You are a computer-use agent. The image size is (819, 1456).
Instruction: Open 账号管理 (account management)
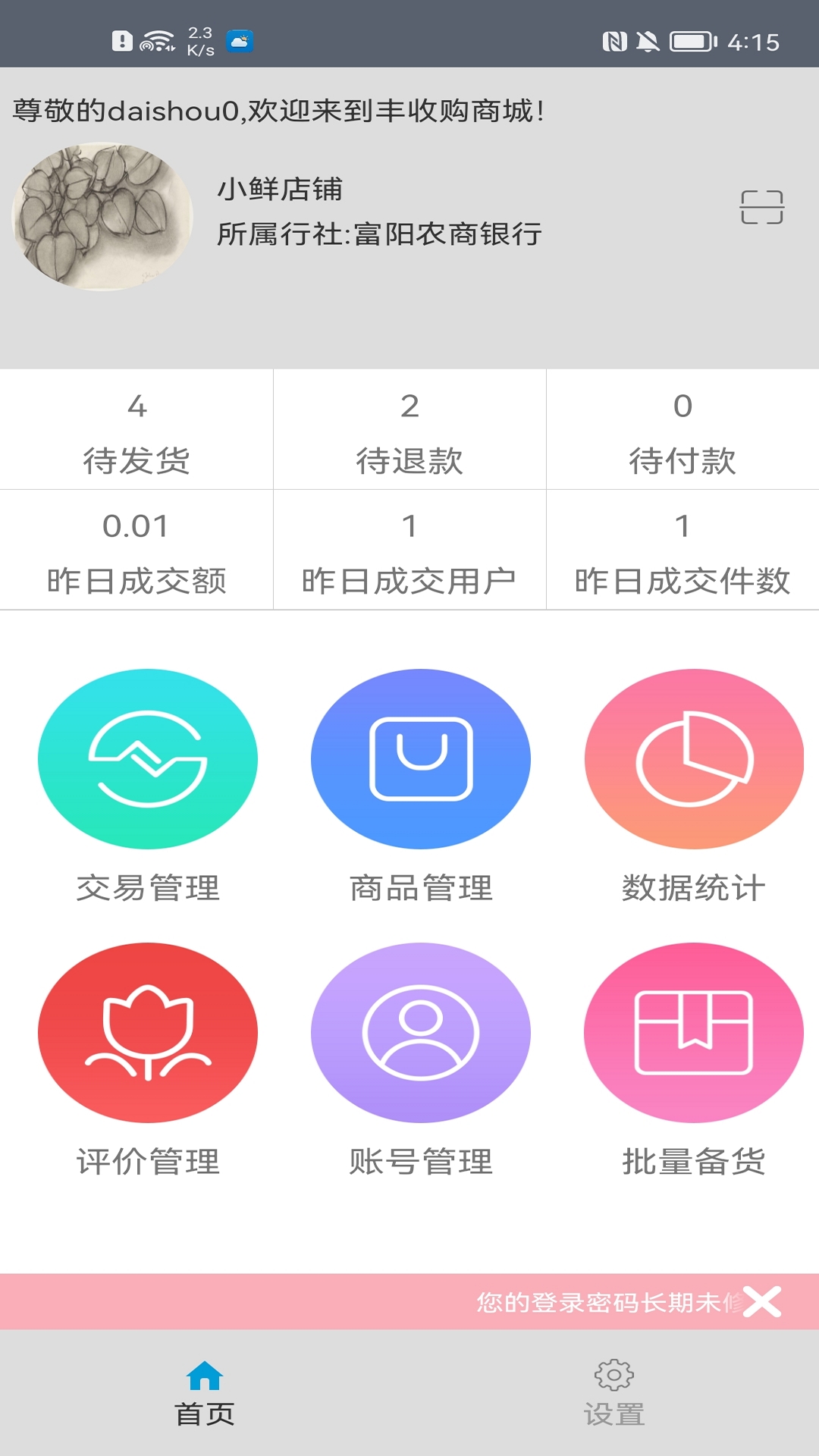point(421,1033)
